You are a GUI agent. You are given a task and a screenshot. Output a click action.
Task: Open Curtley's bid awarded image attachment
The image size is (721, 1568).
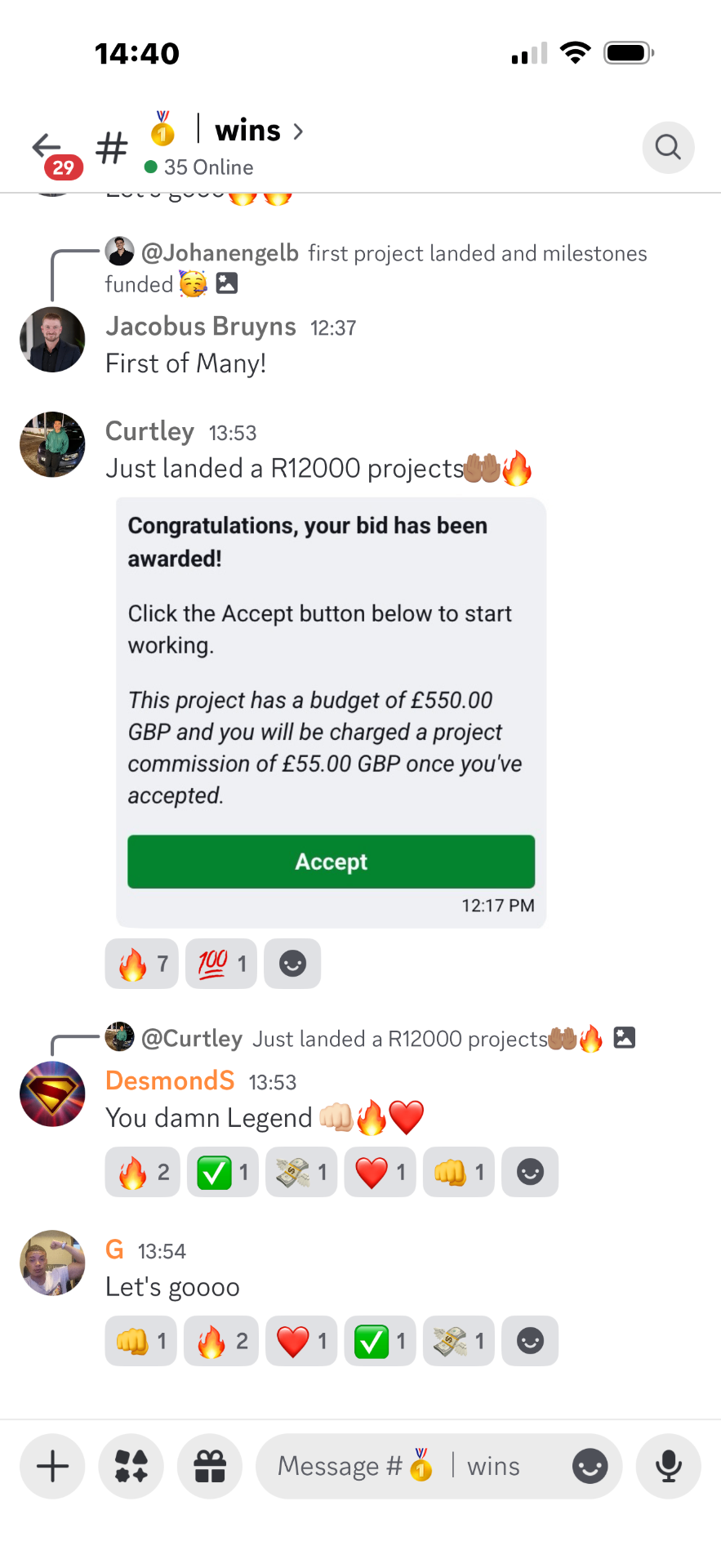click(331, 712)
